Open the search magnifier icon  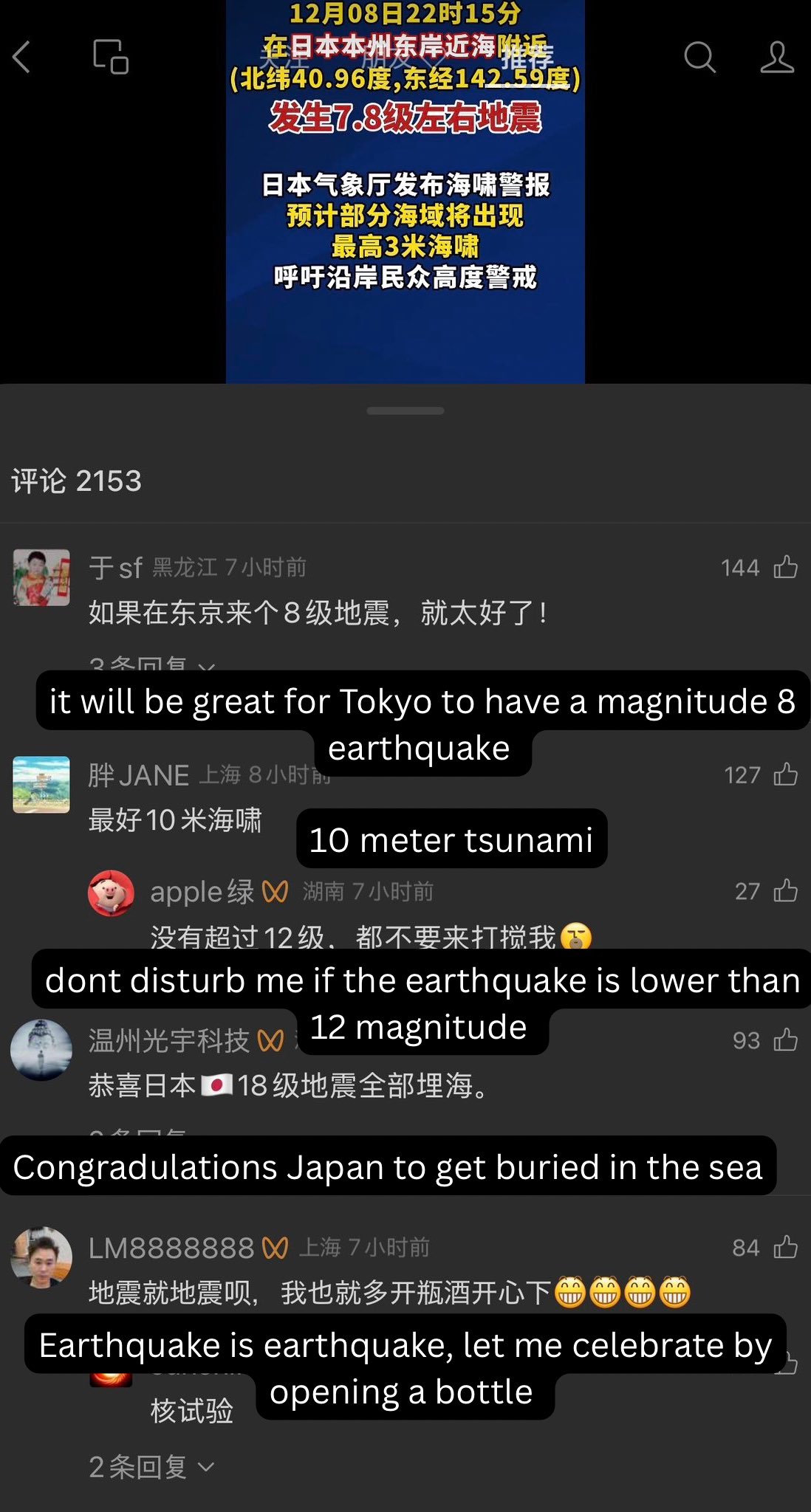tap(699, 57)
